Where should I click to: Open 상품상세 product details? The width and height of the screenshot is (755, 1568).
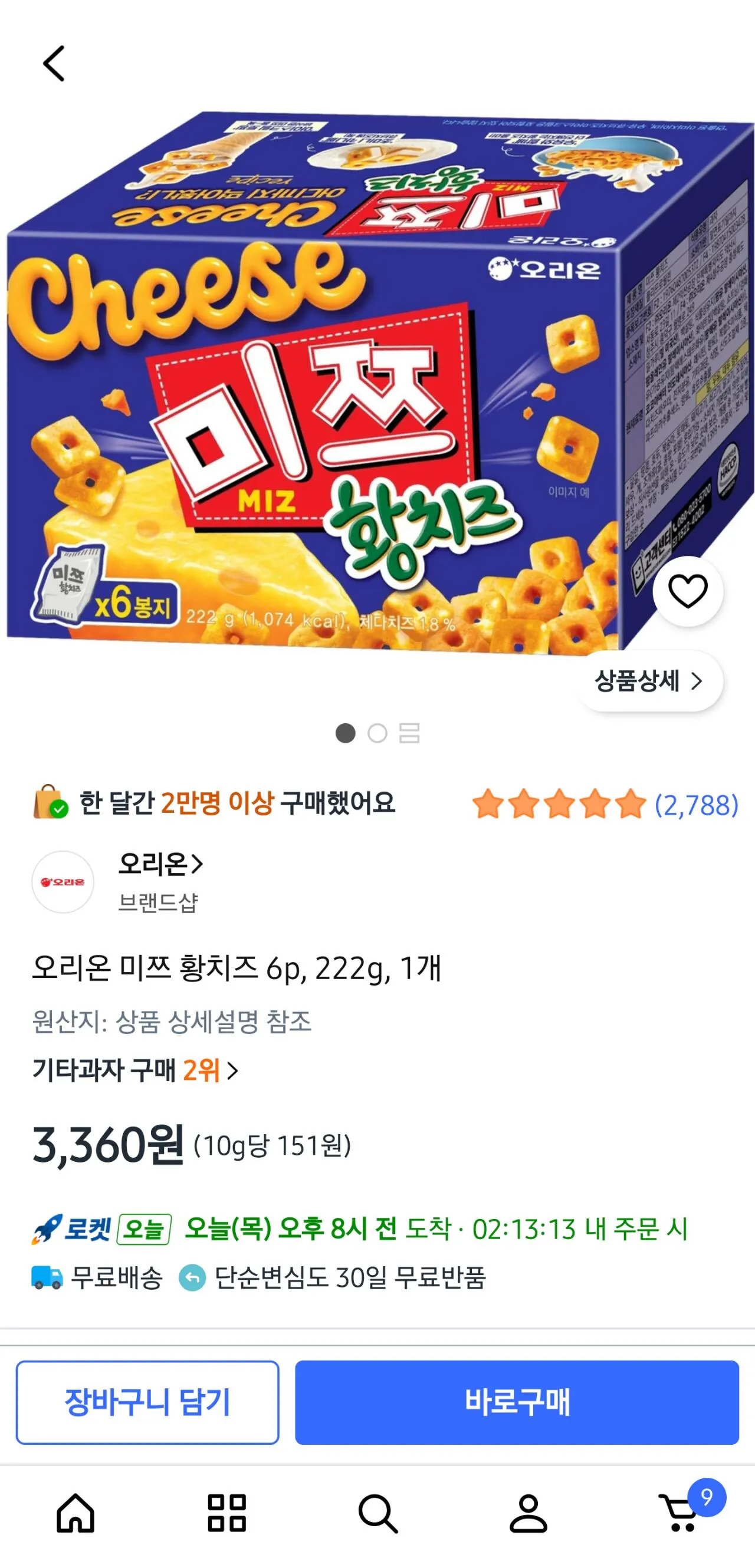tap(648, 680)
